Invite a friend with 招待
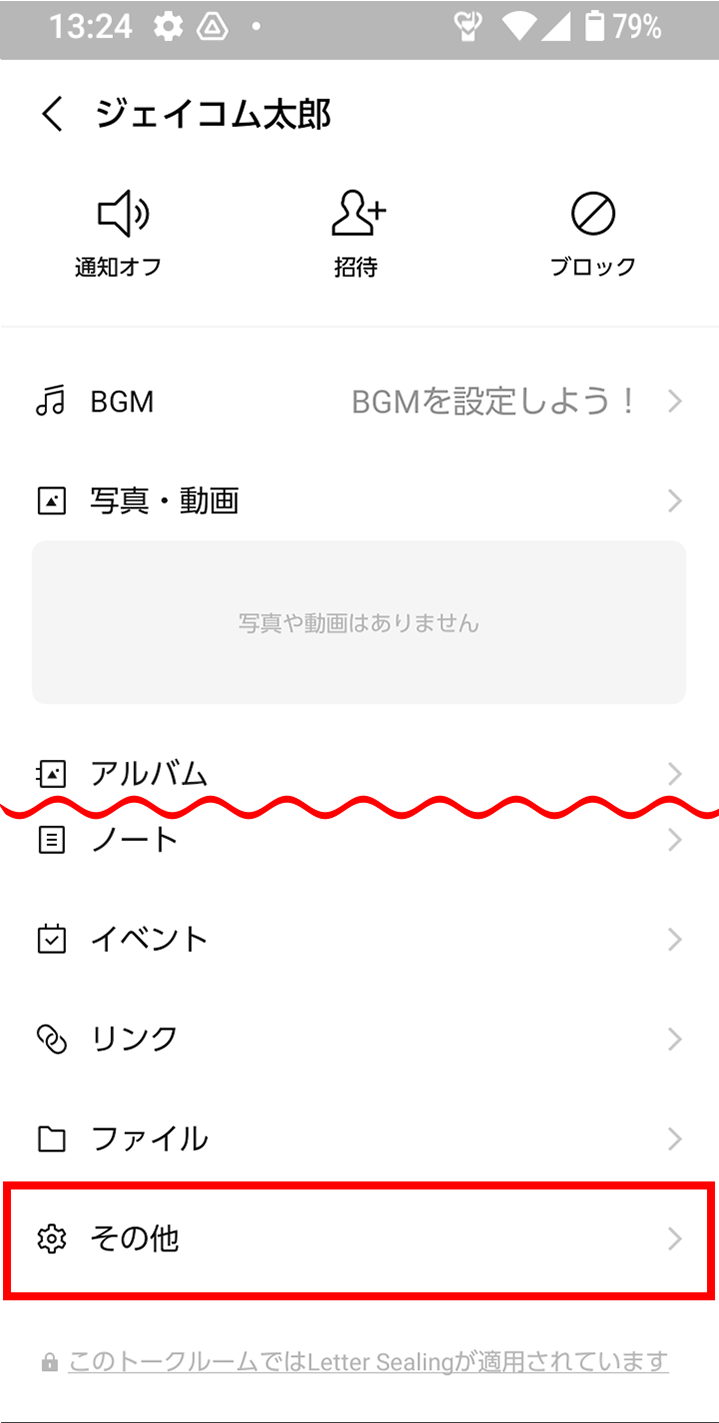Viewport: 719px width, 1423px height. 357,236
